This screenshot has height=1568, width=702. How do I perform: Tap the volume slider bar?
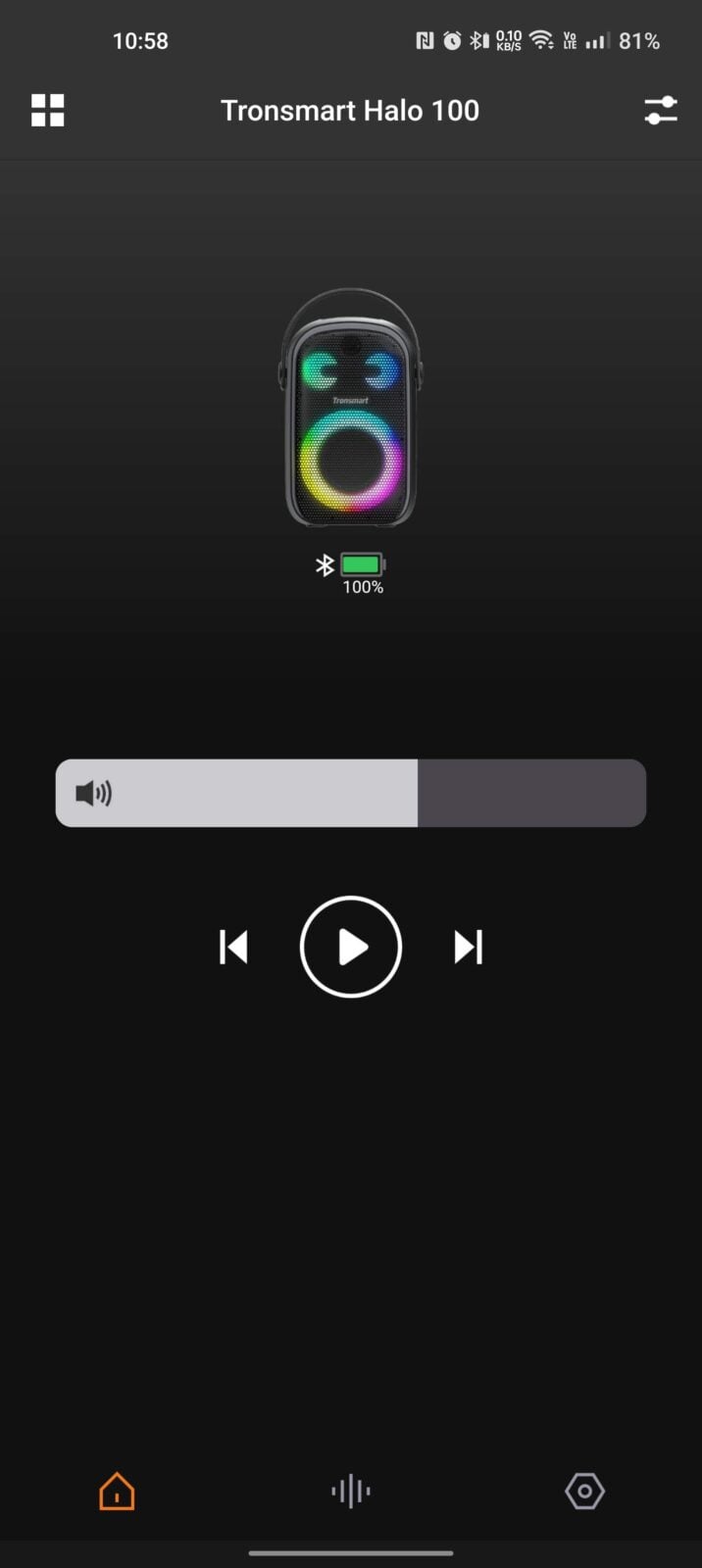(x=350, y=793)
